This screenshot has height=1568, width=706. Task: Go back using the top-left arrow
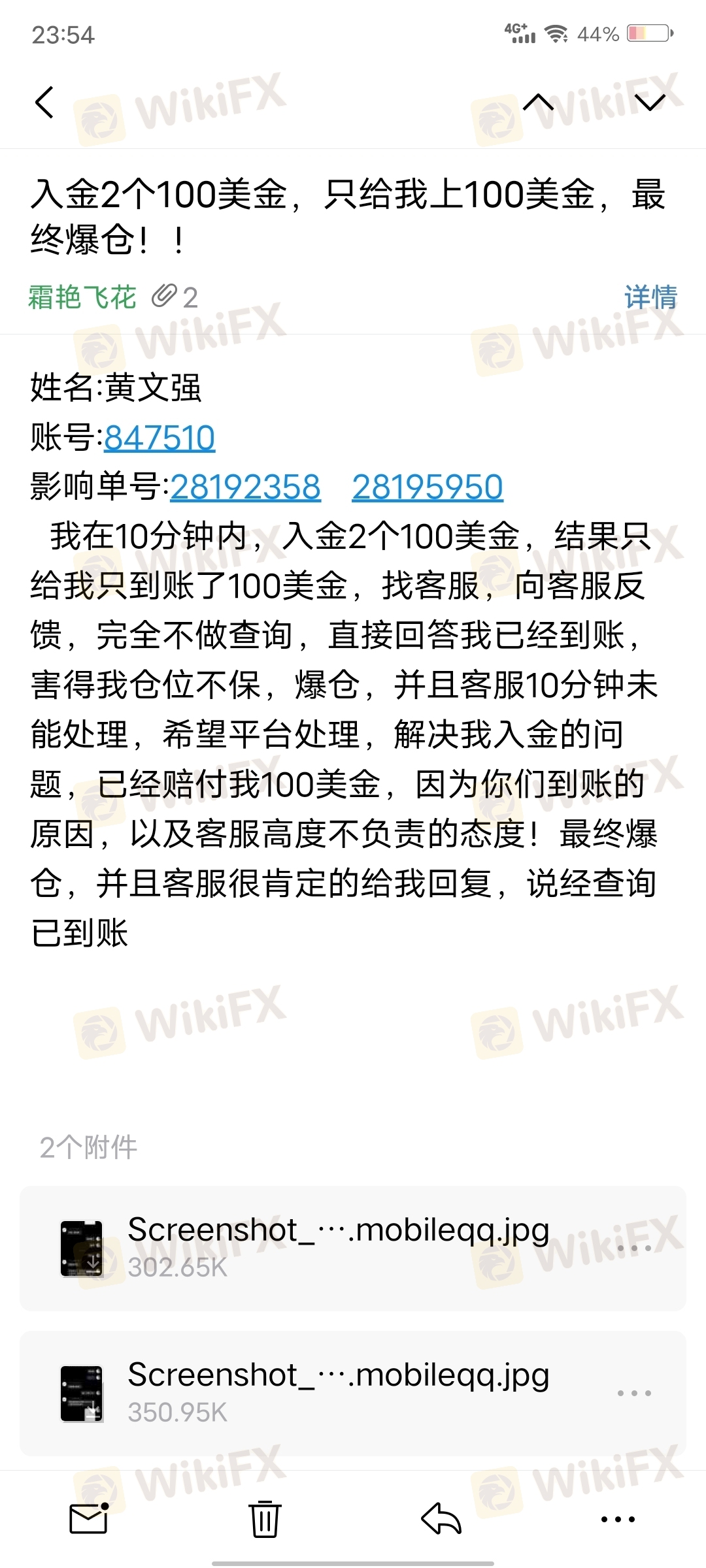pos(44,103)
